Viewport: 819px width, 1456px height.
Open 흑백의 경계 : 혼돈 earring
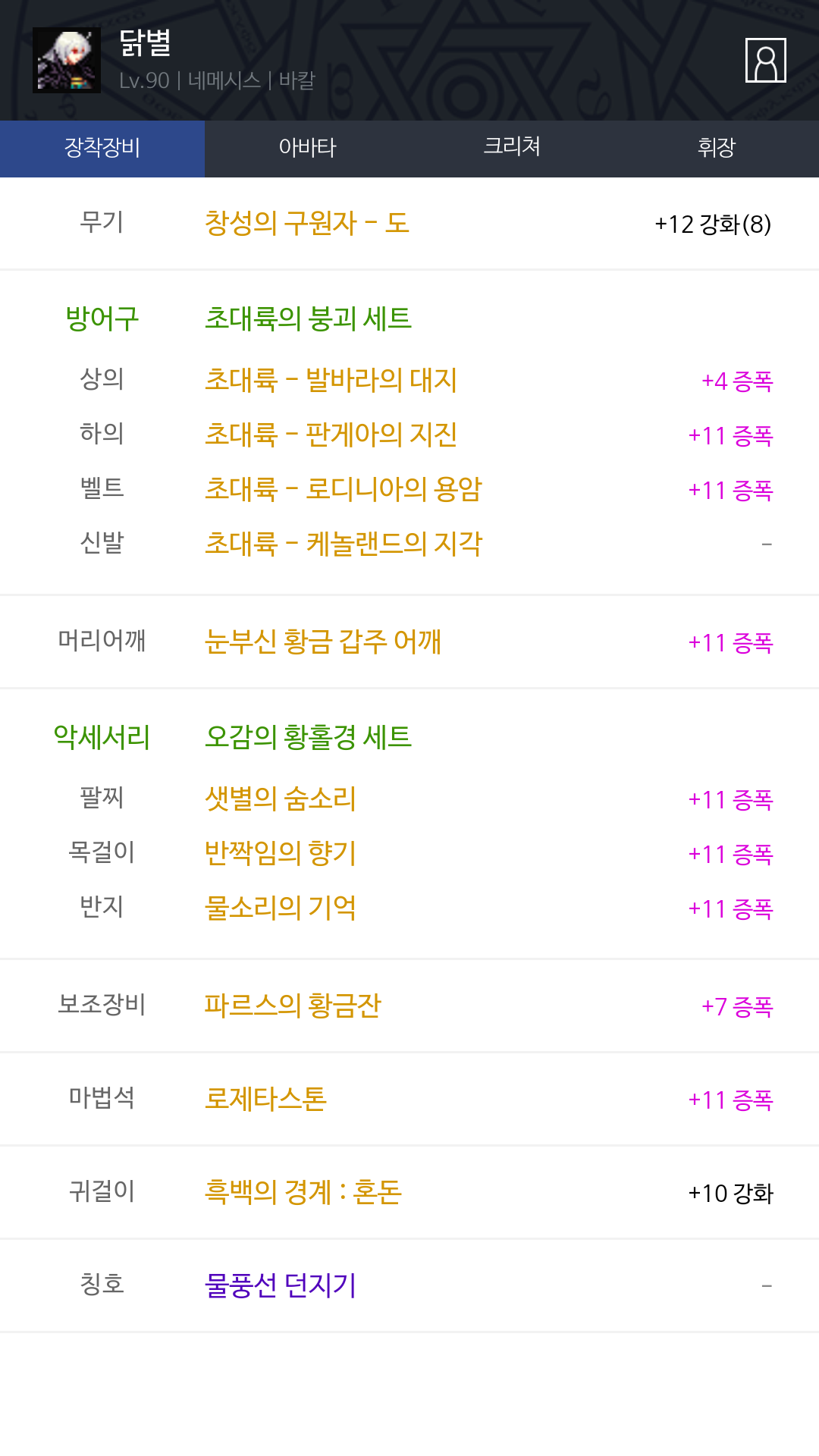[303, 1192]
